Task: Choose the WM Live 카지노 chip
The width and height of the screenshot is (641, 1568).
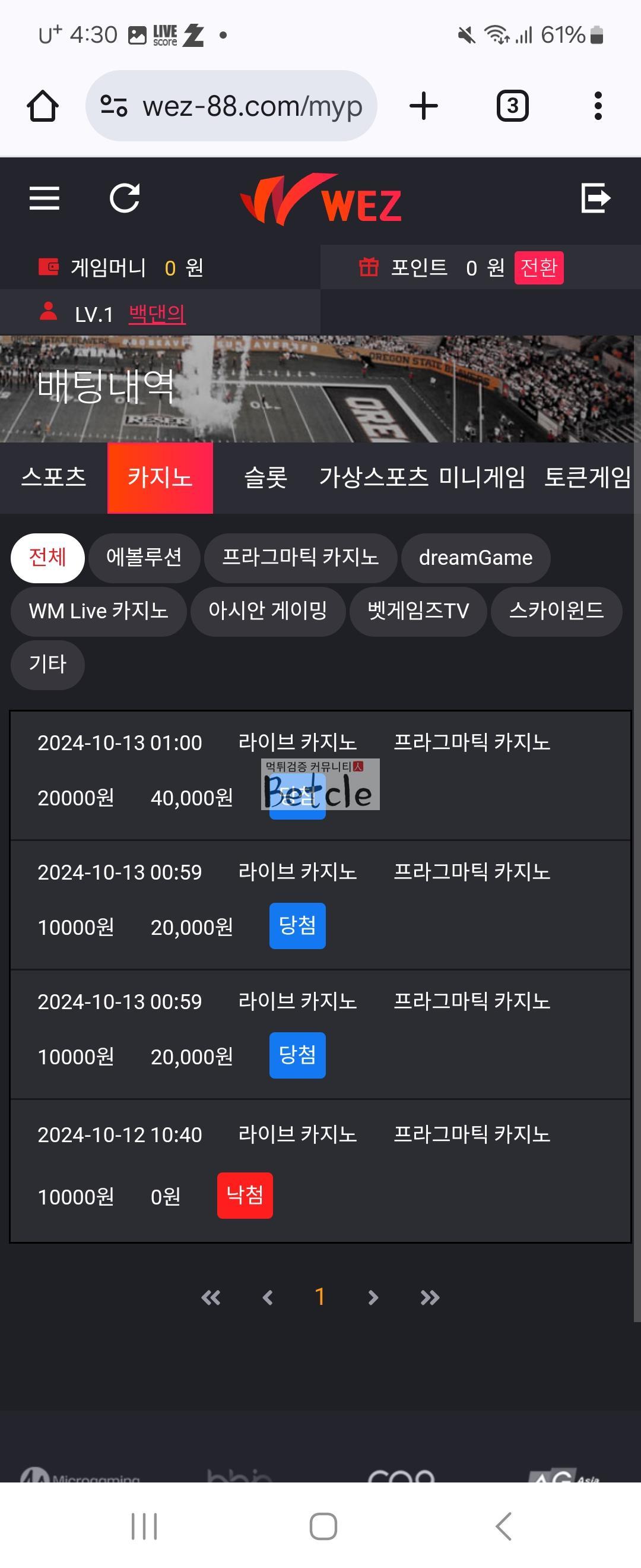Action: click(99, 611)
